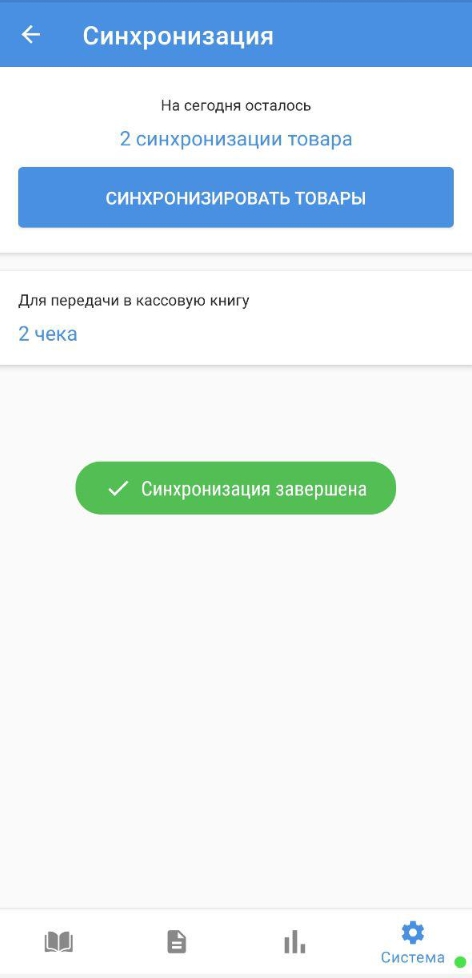The image size is (472, 978).
Task: Open the book catalog tab
Action: (x=59, y=941)
